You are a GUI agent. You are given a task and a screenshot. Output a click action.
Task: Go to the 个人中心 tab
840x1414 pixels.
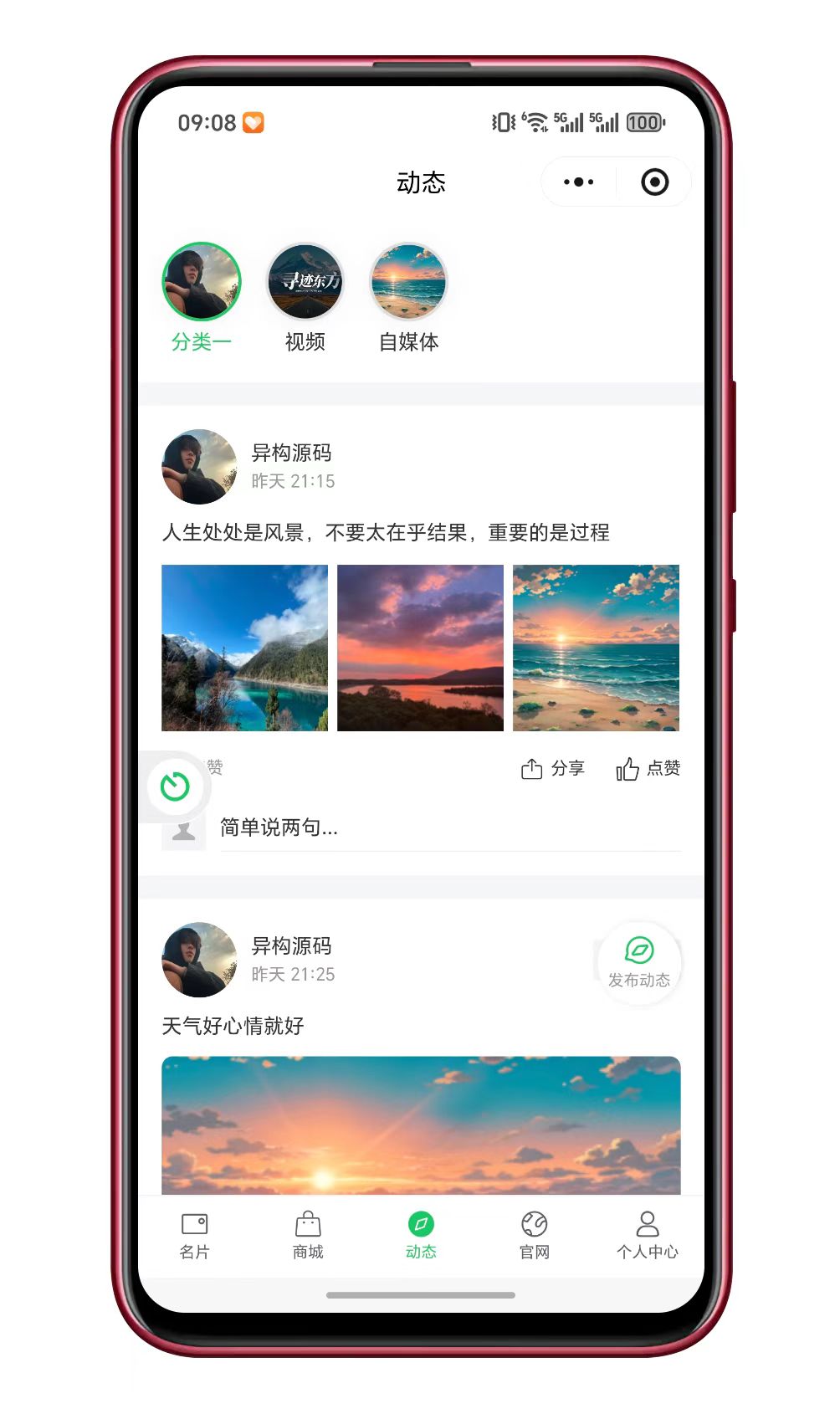[x=647, y=1235]
